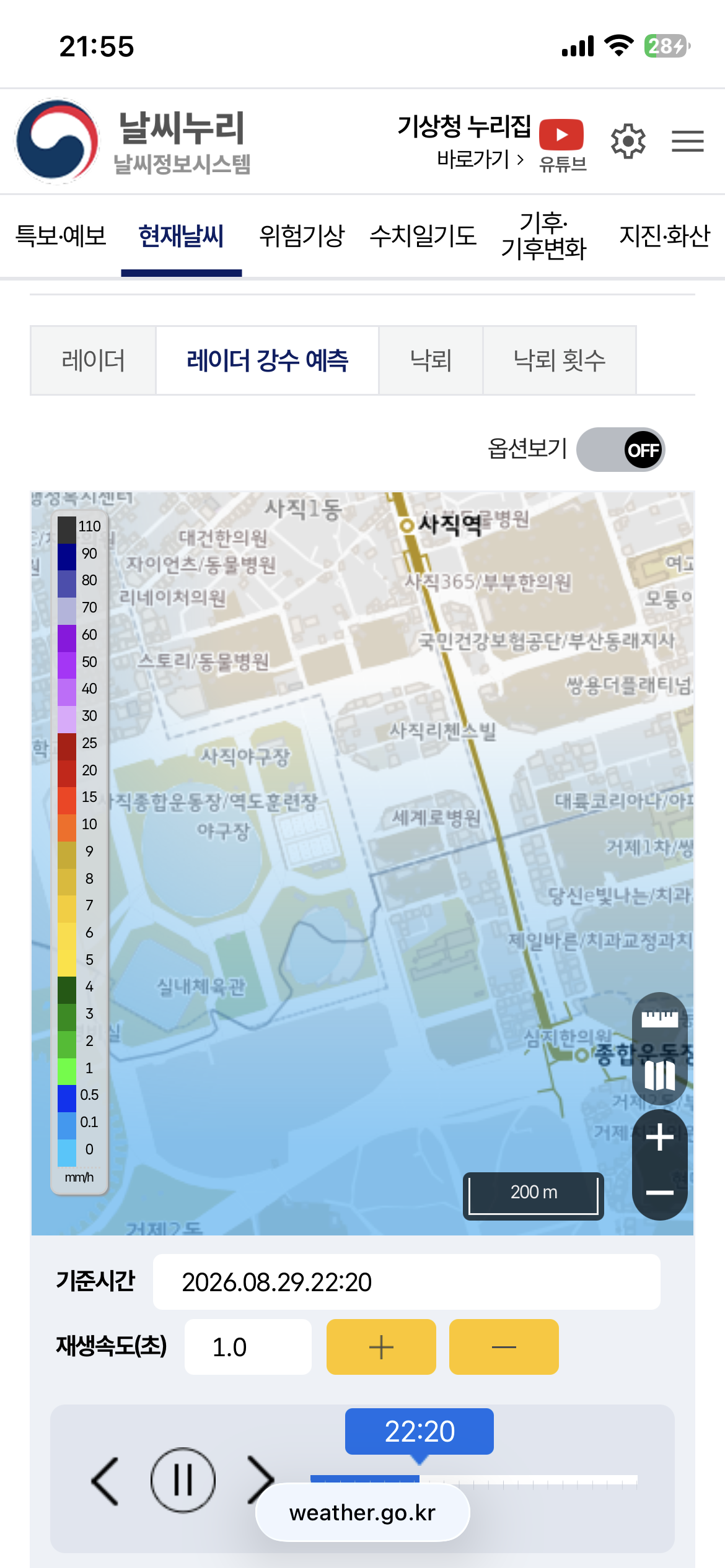Open the 기후·기후변화 tab
Viewport: 725px width, 1568px height.
[x=543, y=236]
